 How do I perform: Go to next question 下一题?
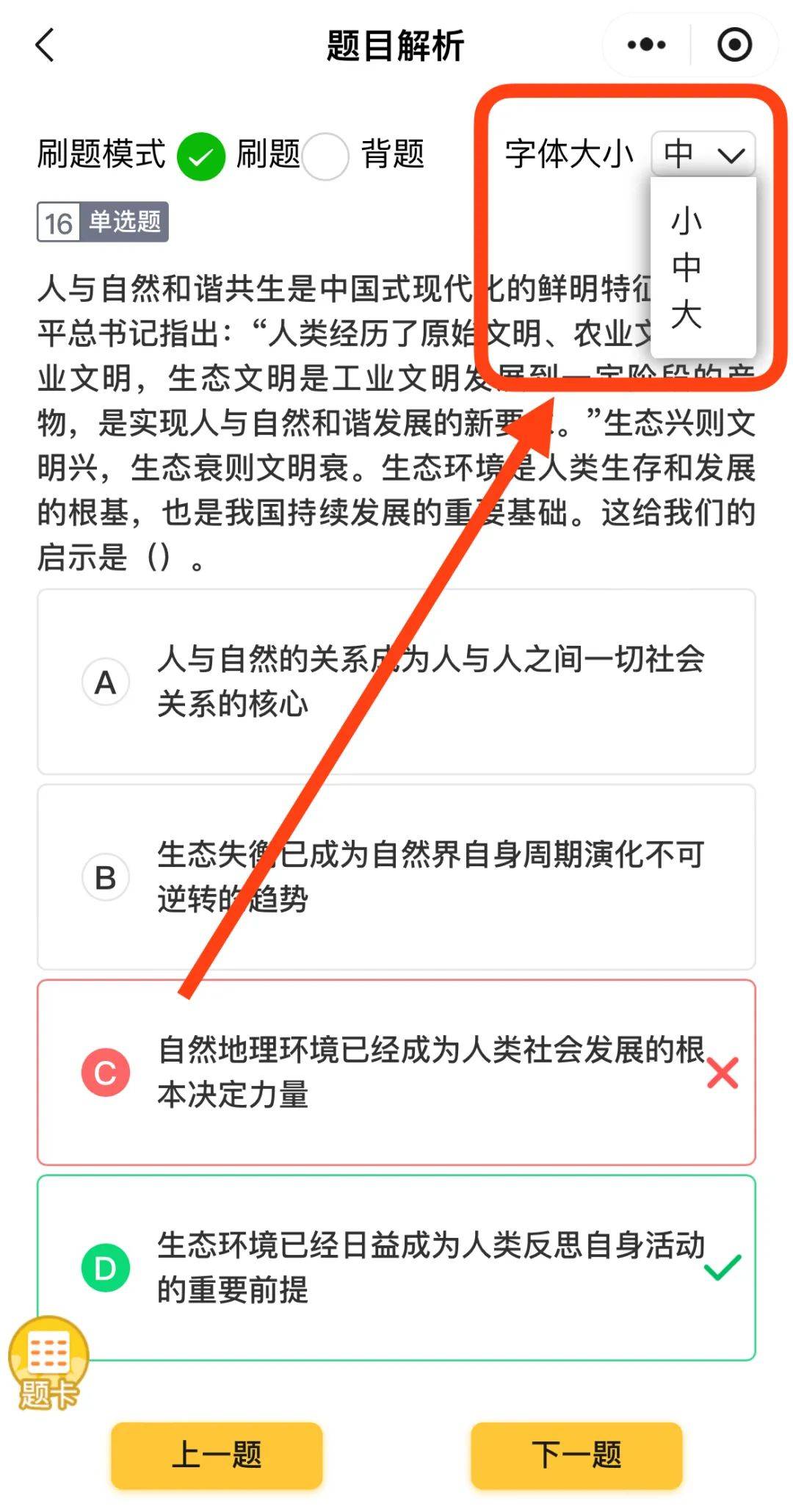(x=576, y=1455)
